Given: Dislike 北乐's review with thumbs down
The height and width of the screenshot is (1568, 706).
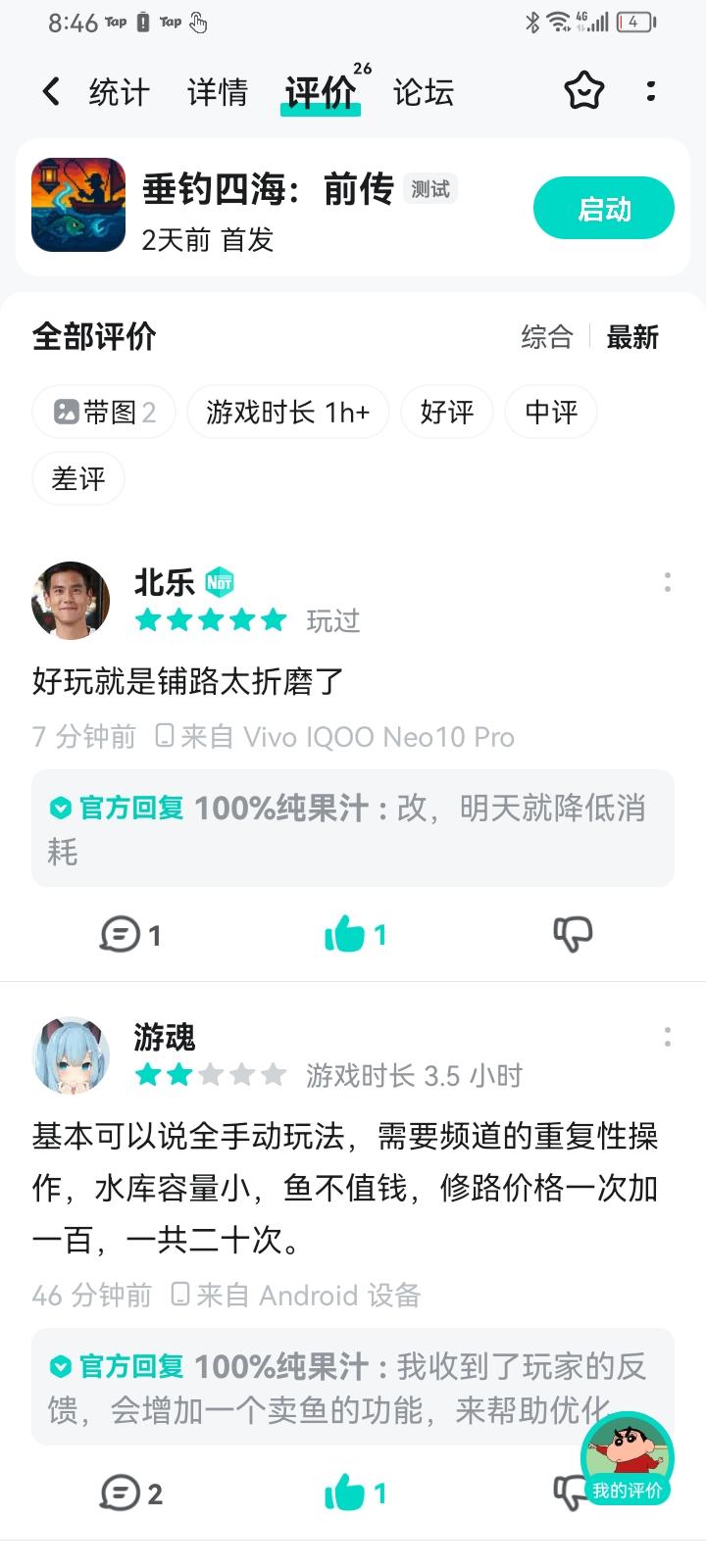Looking at the screenshot, I should pyautogui.click(x=575, y=935).
